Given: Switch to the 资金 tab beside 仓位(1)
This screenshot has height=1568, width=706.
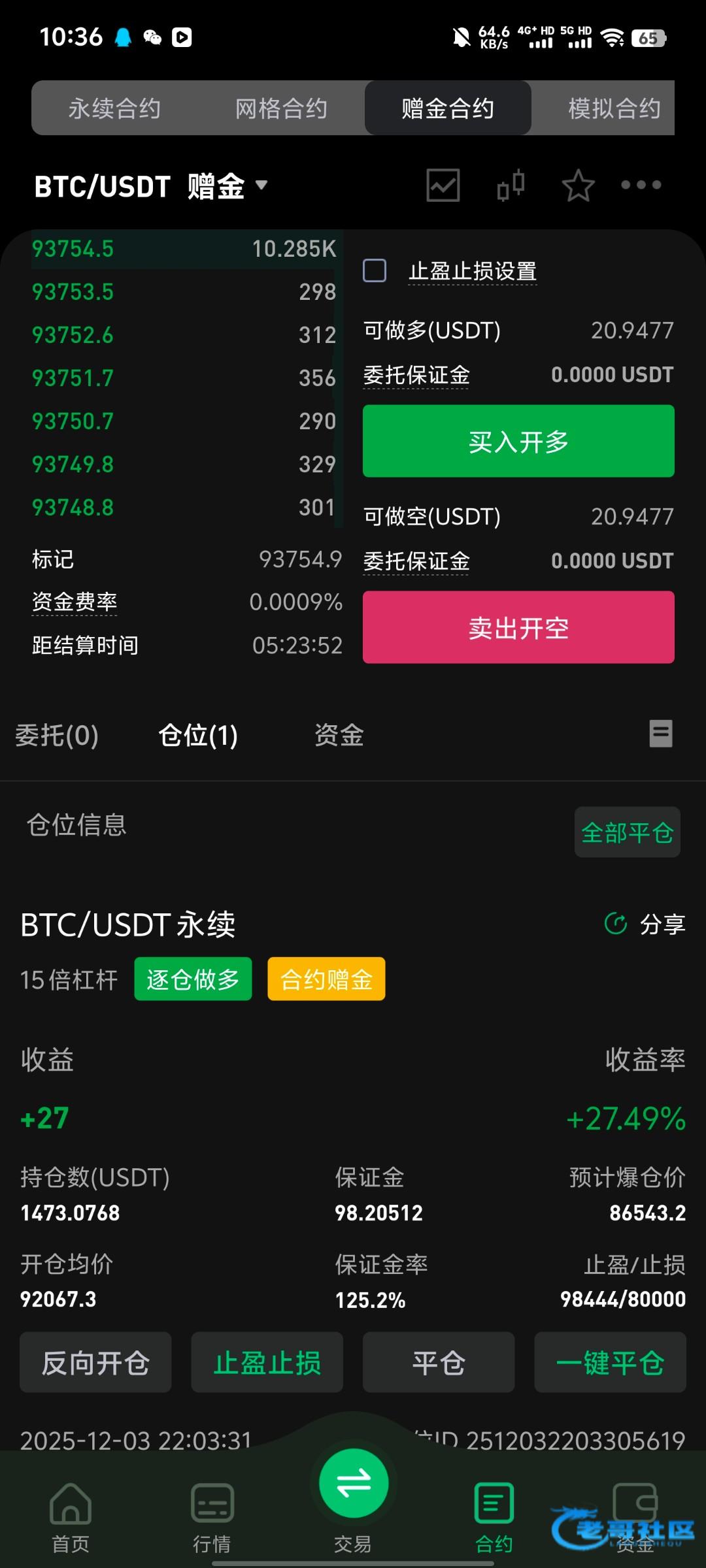Looking at the screenshot, I should [x=339, y=735].
